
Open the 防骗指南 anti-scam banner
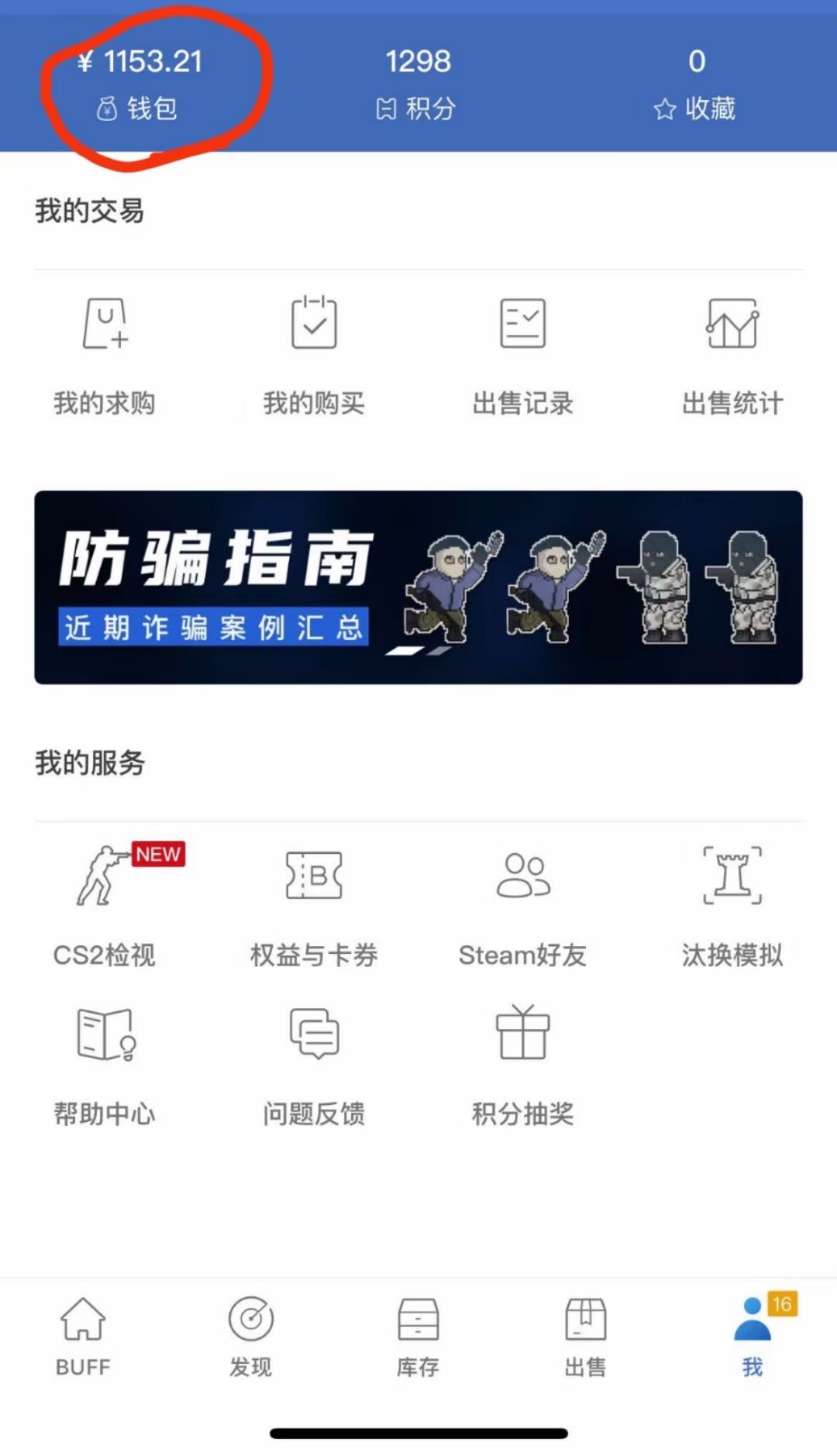pyautogui.click(x=418, y=587)
